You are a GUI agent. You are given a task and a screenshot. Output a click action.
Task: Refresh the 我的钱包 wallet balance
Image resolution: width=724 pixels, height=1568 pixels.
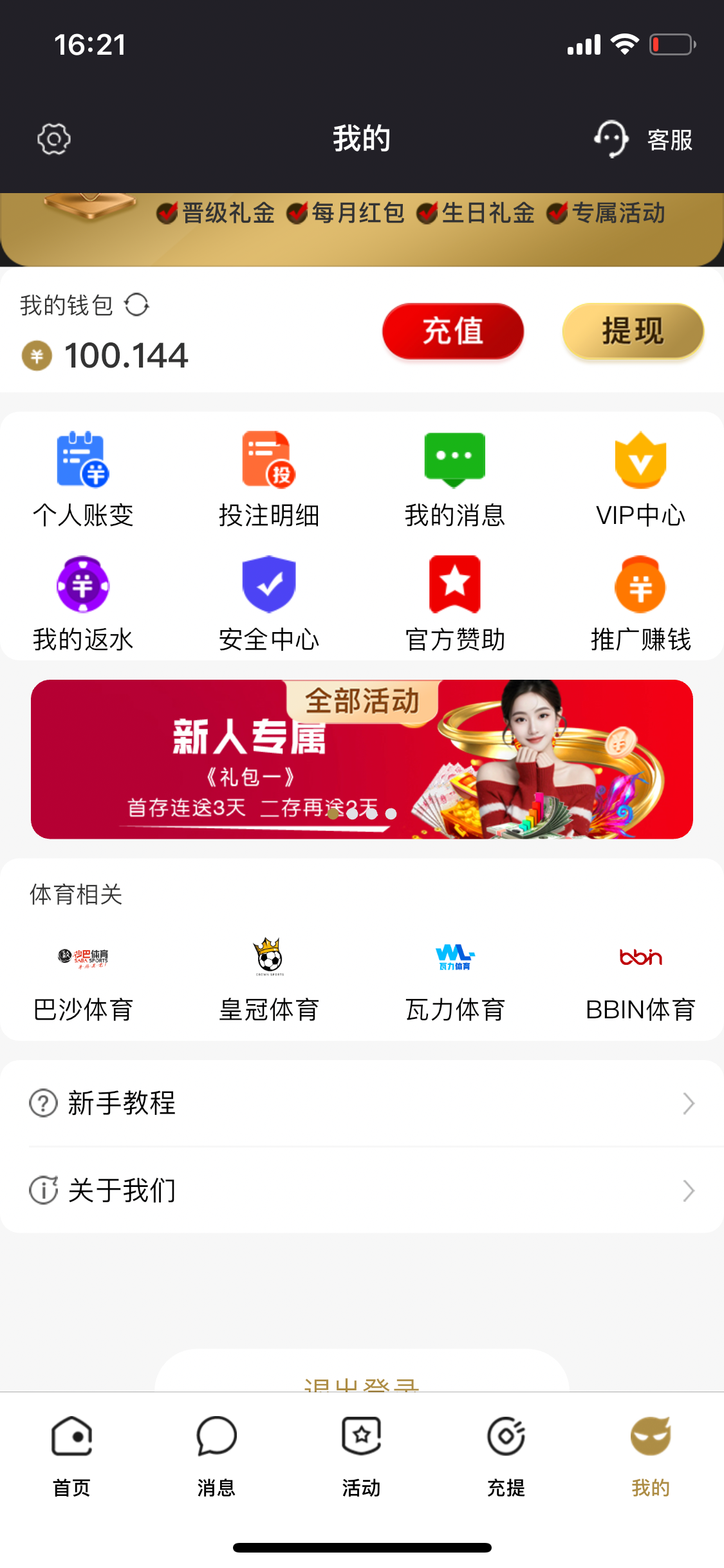pos(136,304)
